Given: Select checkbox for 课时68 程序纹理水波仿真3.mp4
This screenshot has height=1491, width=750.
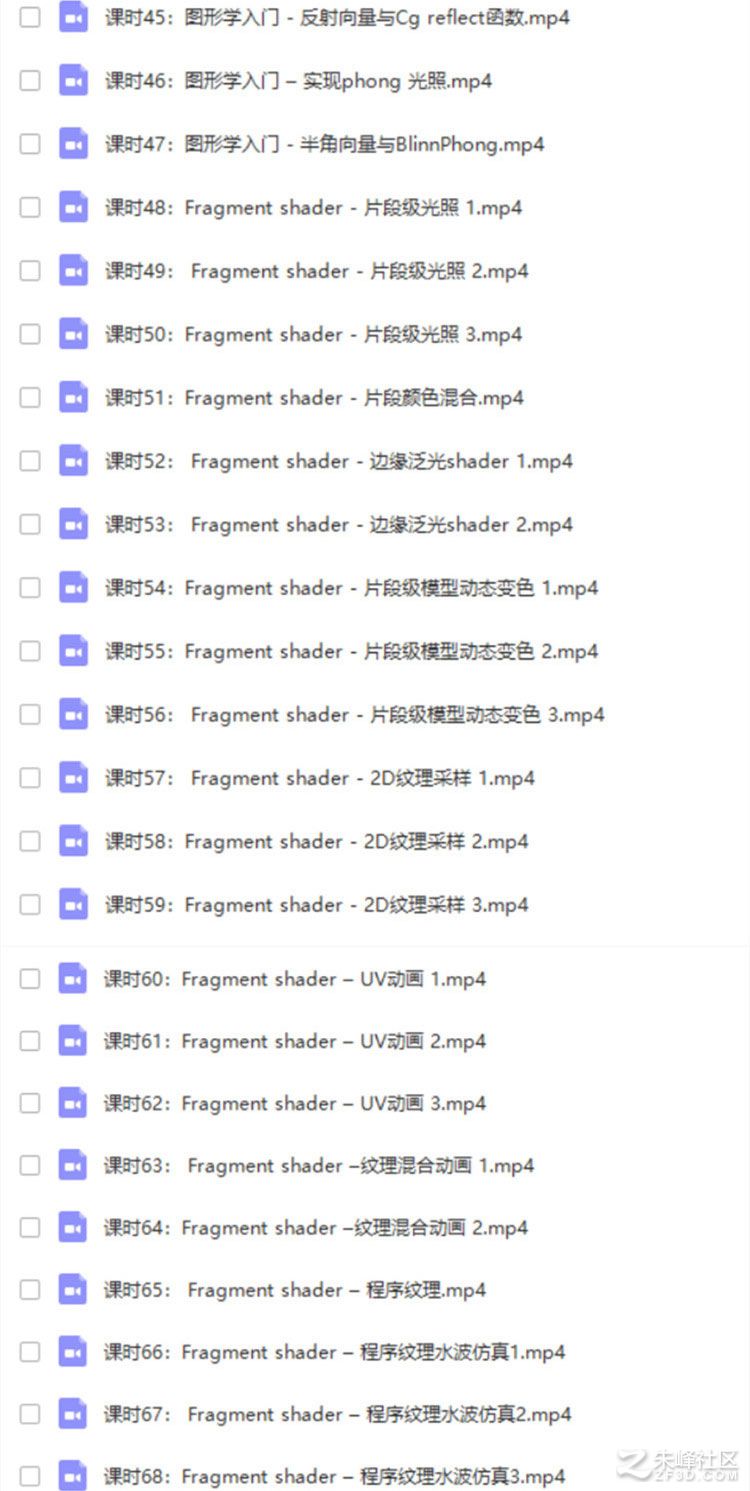Looking at the screenshot, I should [30, 1476].
